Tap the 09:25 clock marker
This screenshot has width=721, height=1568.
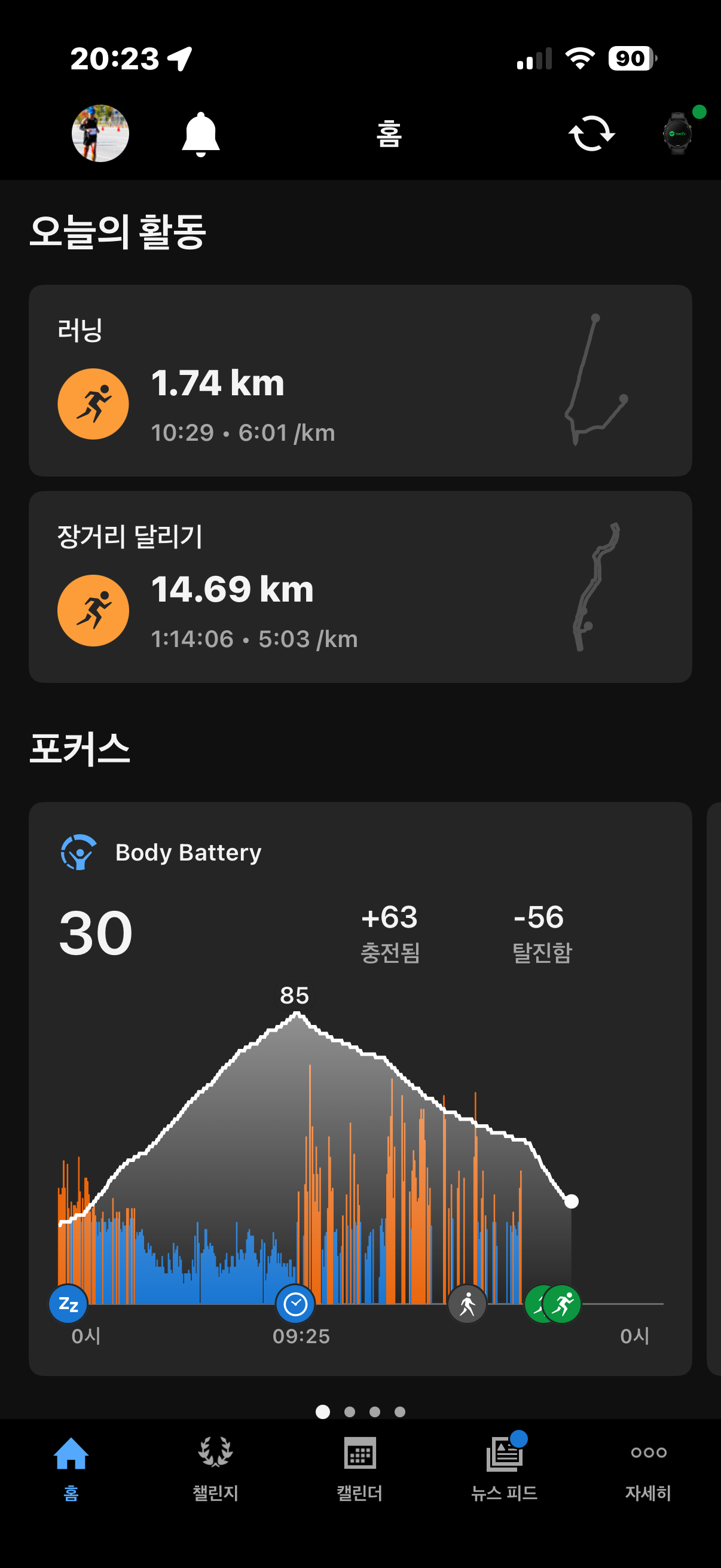pyautogui.click(x=295, y=1305)
